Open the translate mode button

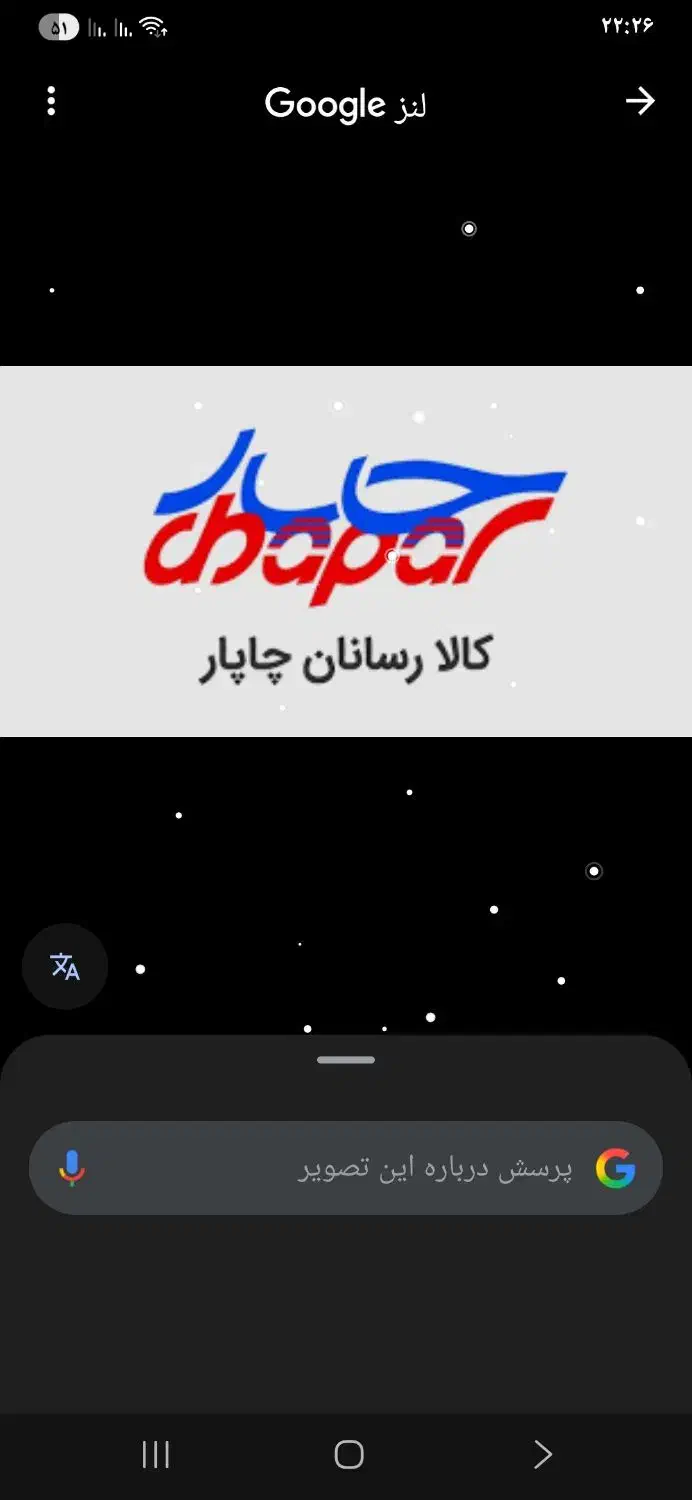click(65, 966)
